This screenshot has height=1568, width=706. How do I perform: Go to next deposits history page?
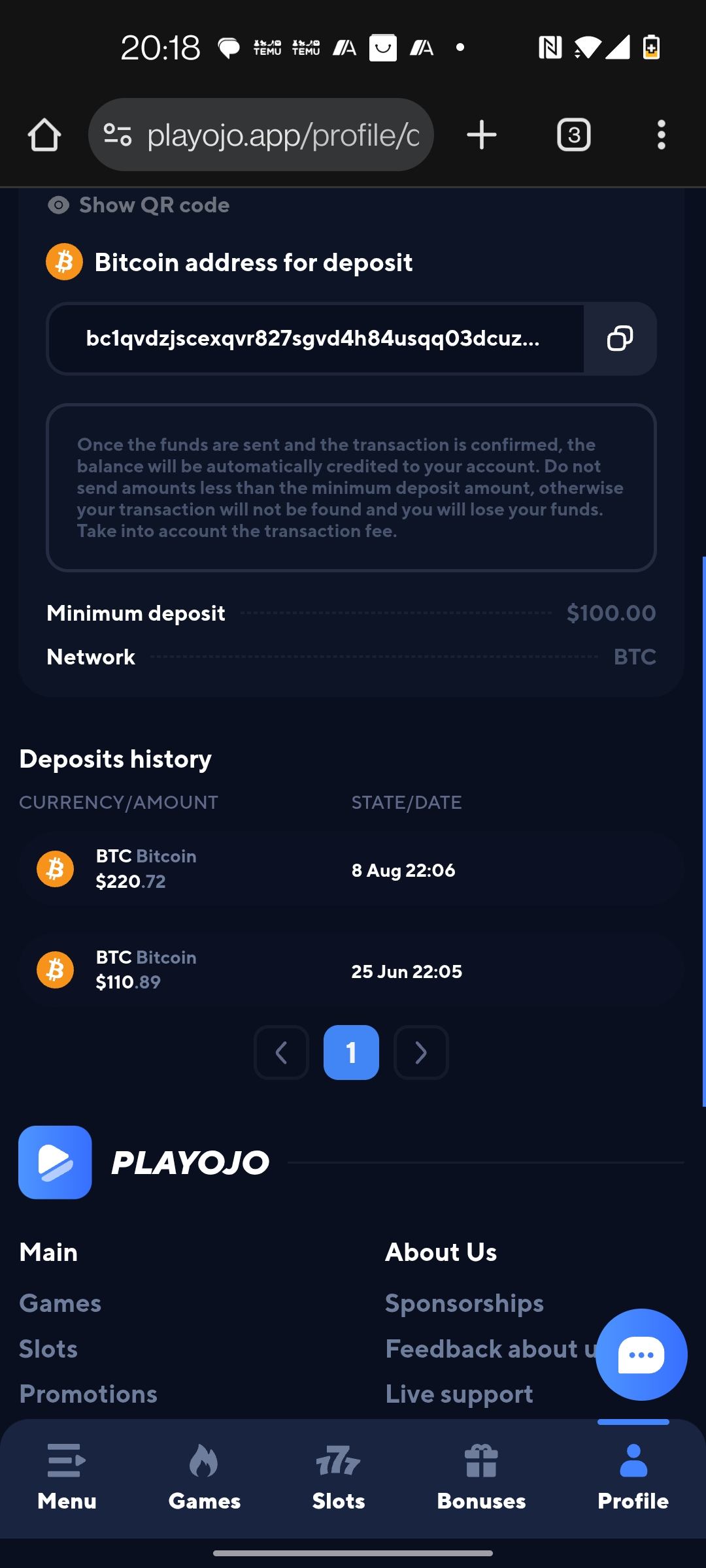pos(421,1053)
